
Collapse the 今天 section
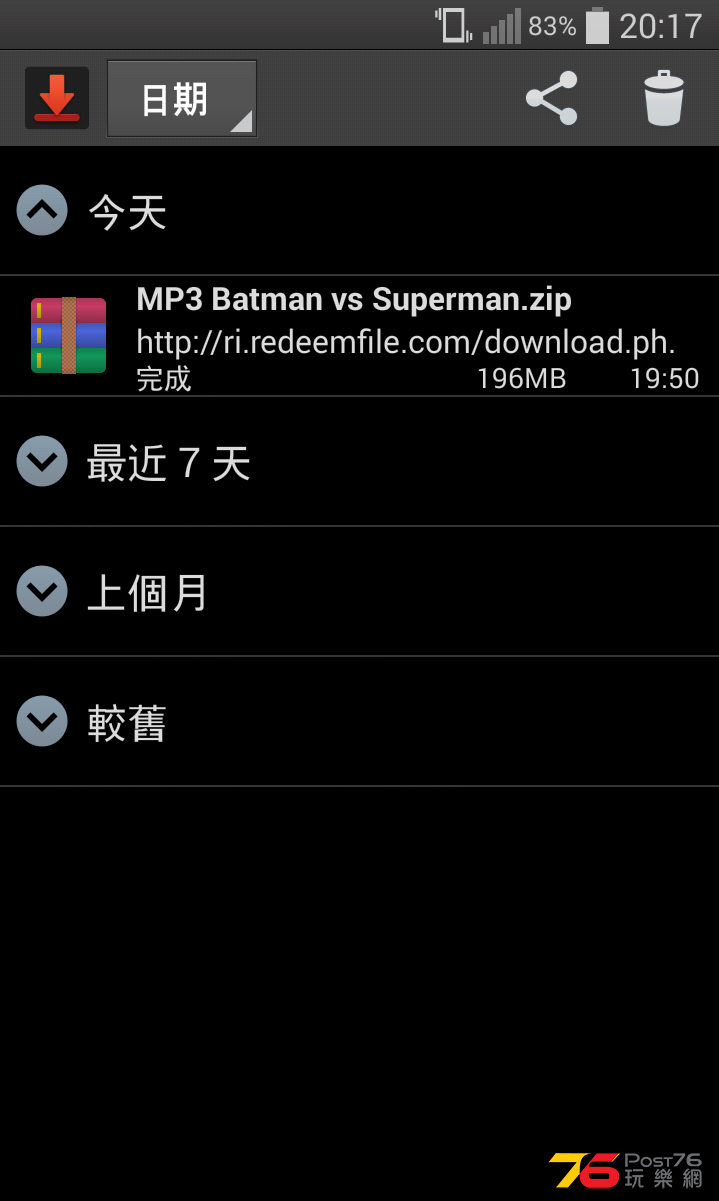[42, 211]
